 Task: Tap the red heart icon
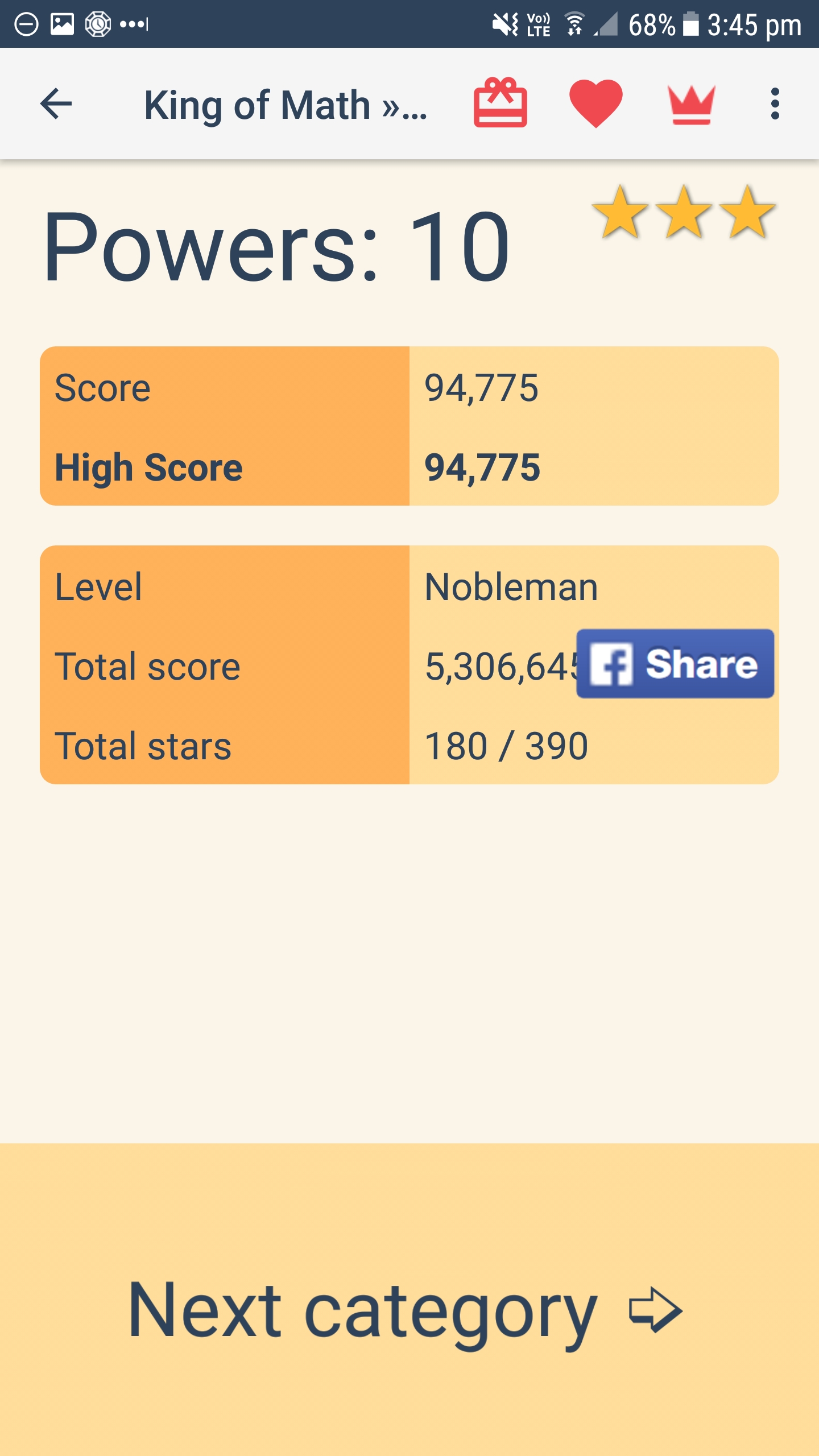[x=595, y=104]
